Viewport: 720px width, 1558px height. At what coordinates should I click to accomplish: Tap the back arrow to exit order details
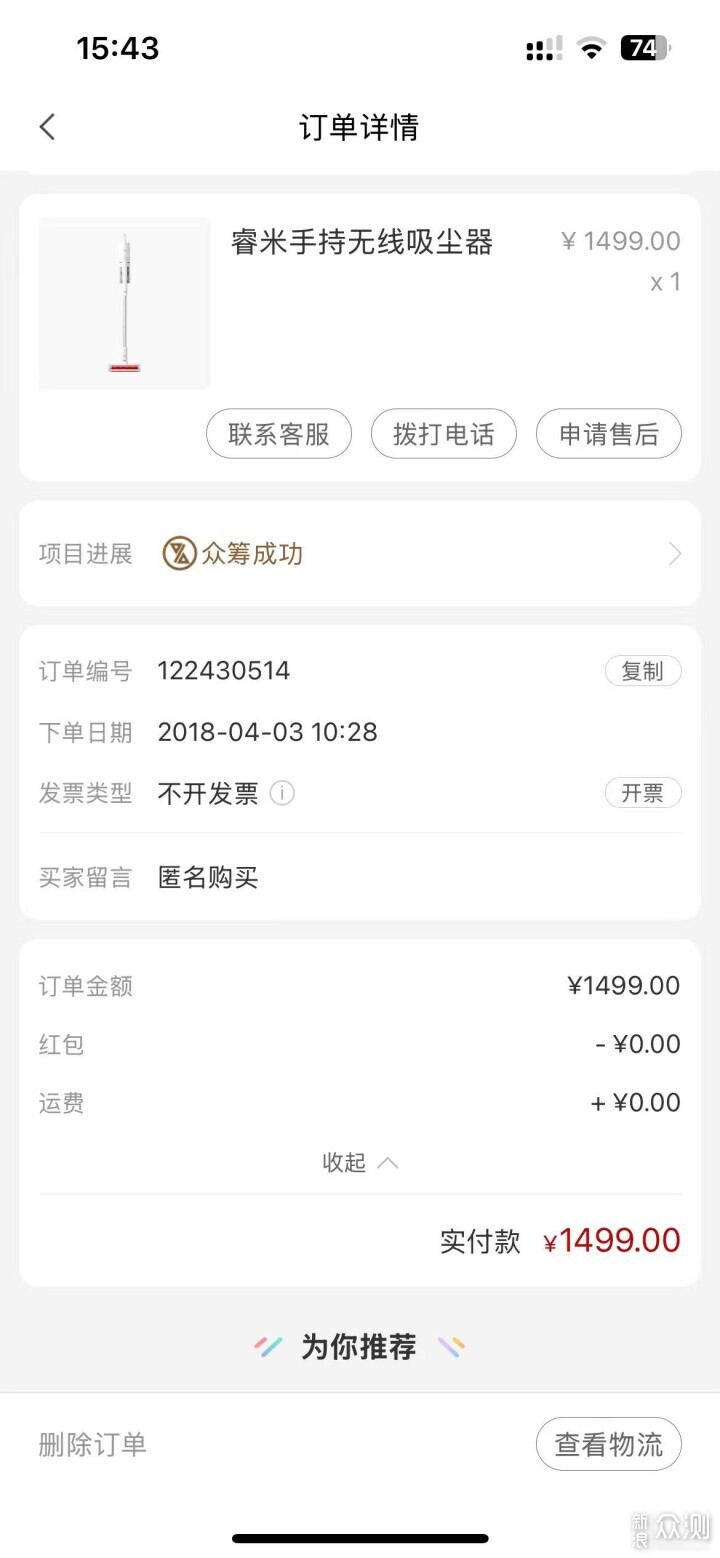click(47, 127)
